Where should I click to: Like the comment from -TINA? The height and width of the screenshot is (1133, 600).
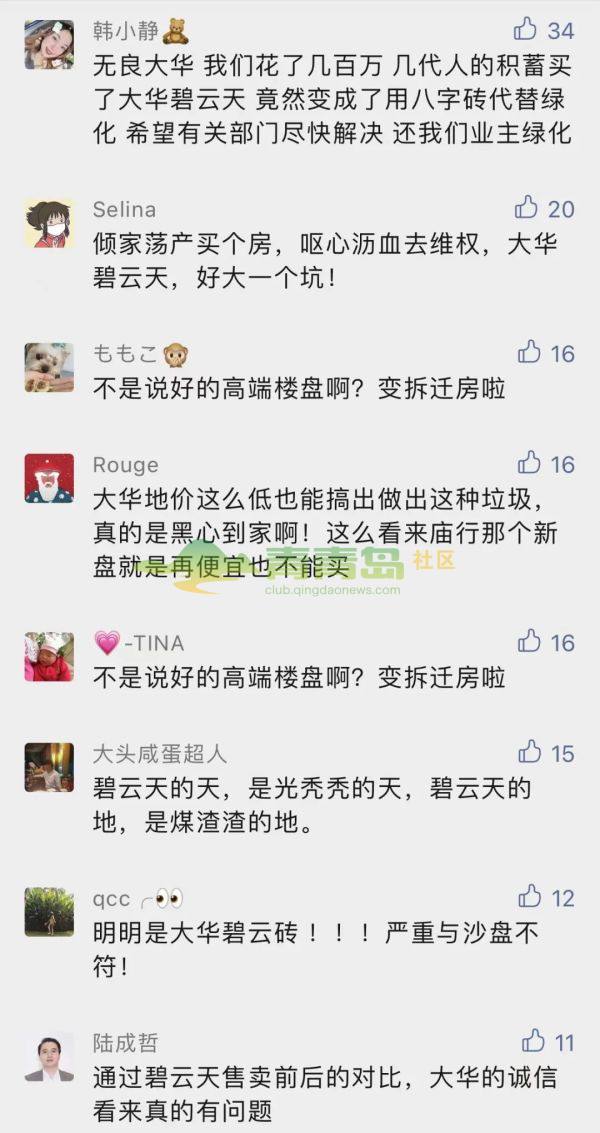(x=529, y=641)
